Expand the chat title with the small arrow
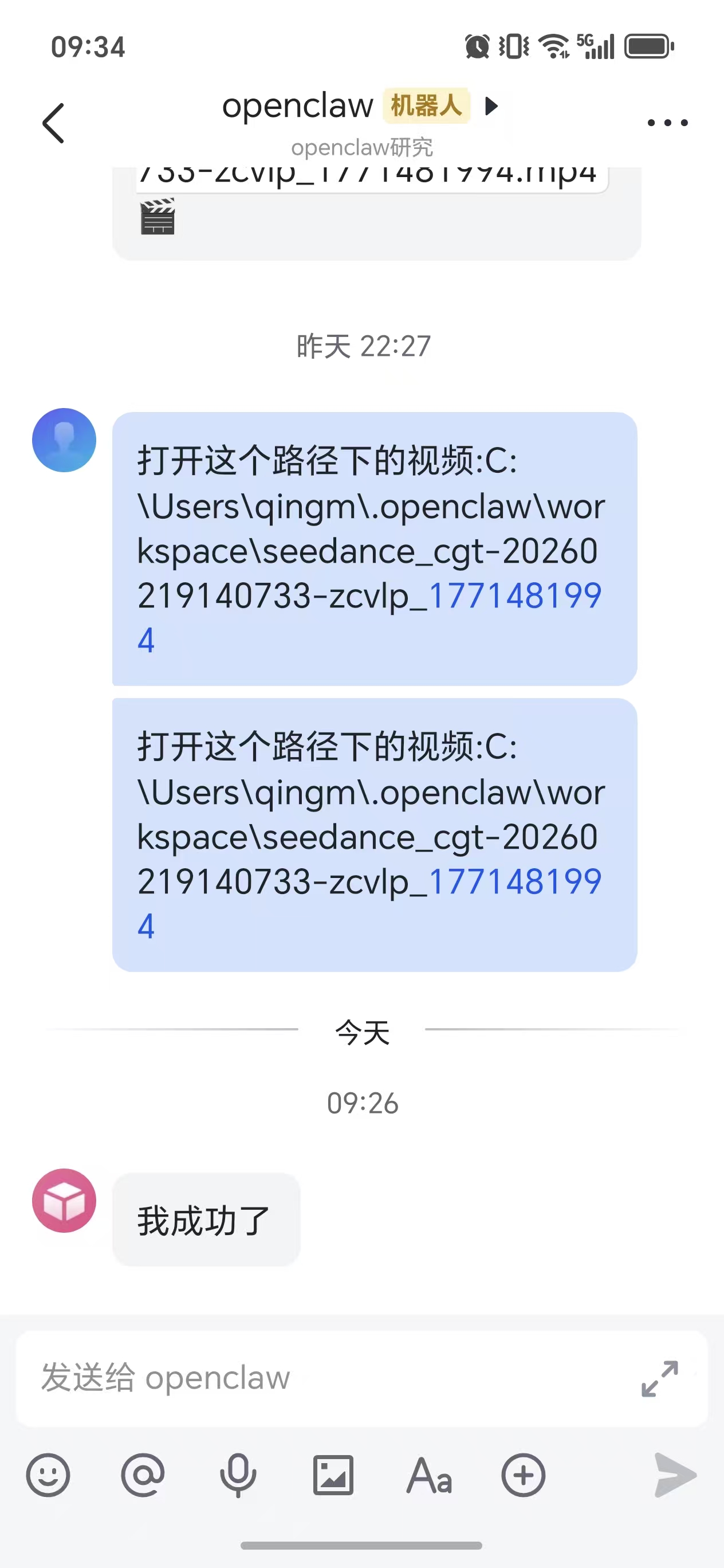Screen dimensions: 724x1568 (x=490, y=106)
